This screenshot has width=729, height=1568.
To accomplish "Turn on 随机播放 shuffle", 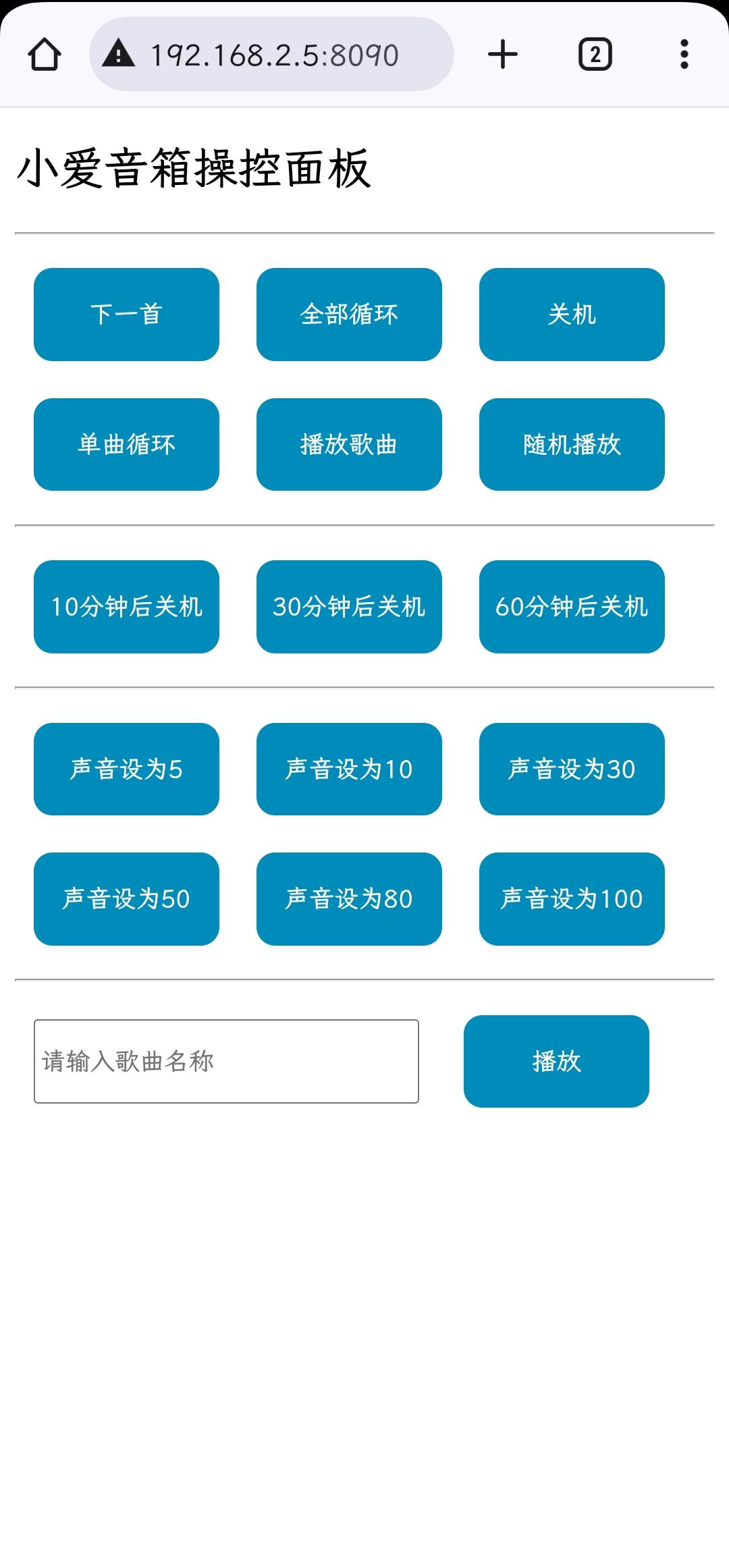I will 572,444.
